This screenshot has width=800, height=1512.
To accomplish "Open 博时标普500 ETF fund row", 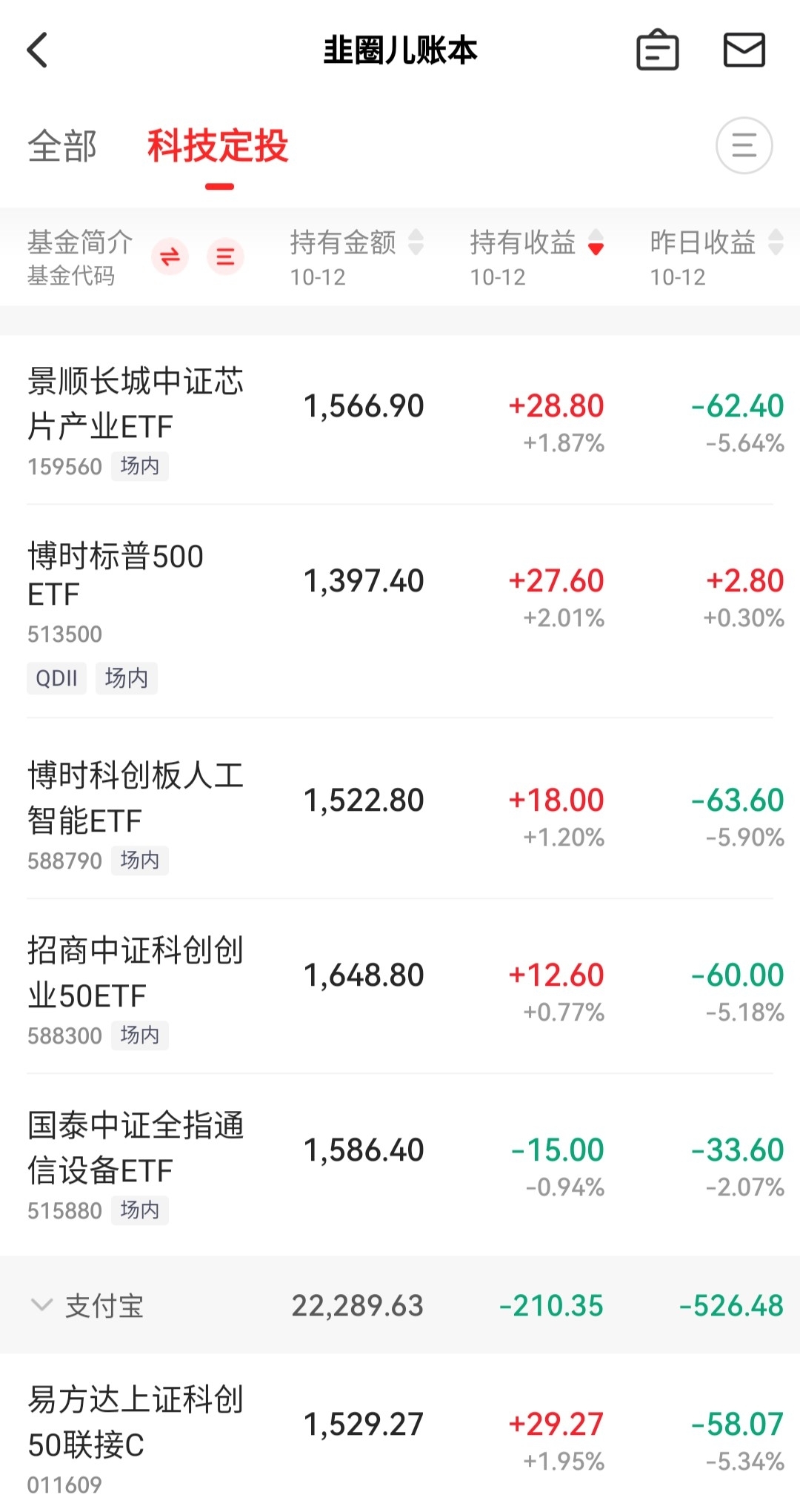I will [x=116, y=575].
